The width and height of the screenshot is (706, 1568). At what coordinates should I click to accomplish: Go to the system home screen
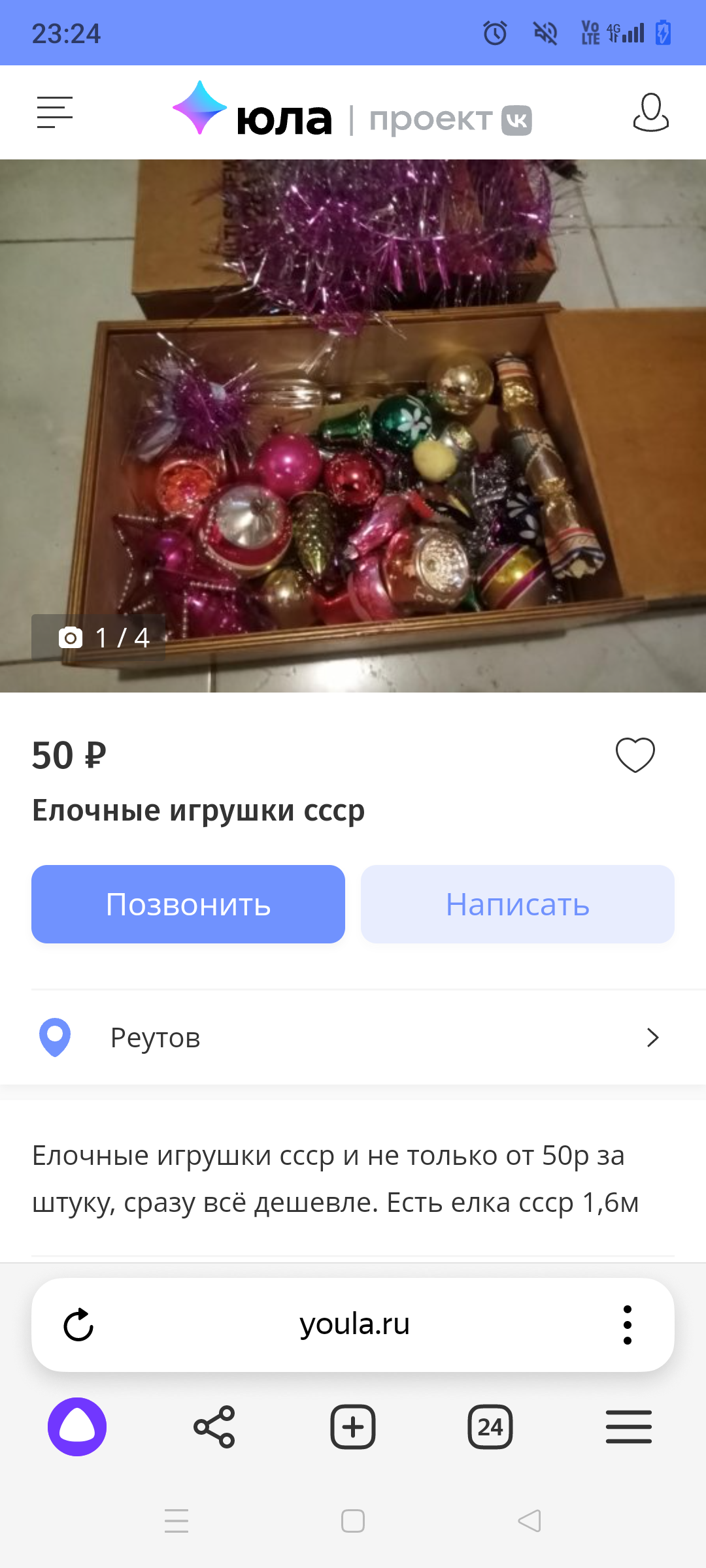coord(353,1521)
